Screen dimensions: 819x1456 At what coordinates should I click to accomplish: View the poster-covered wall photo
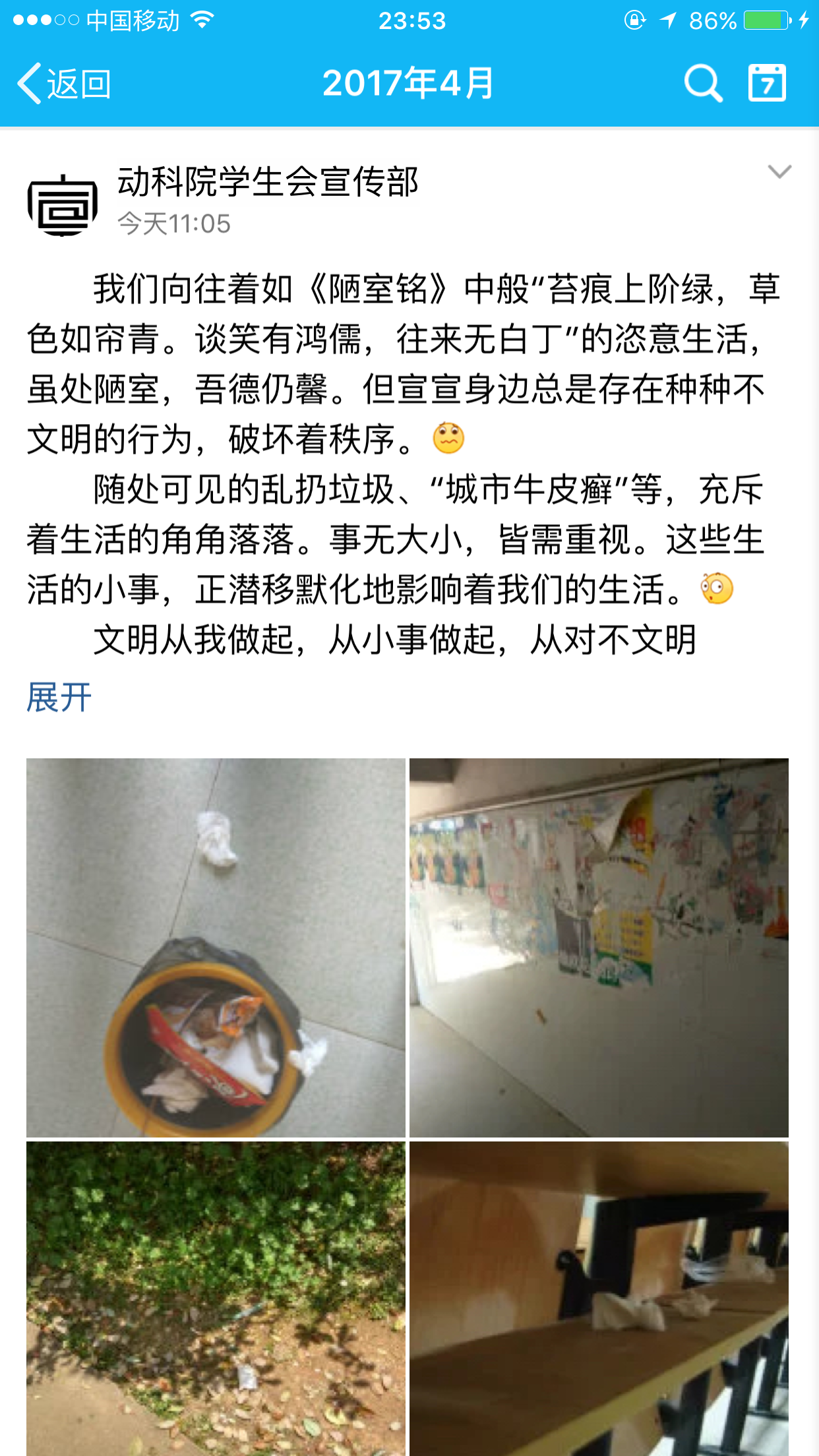pyautogui.click(x=599, y=948)
